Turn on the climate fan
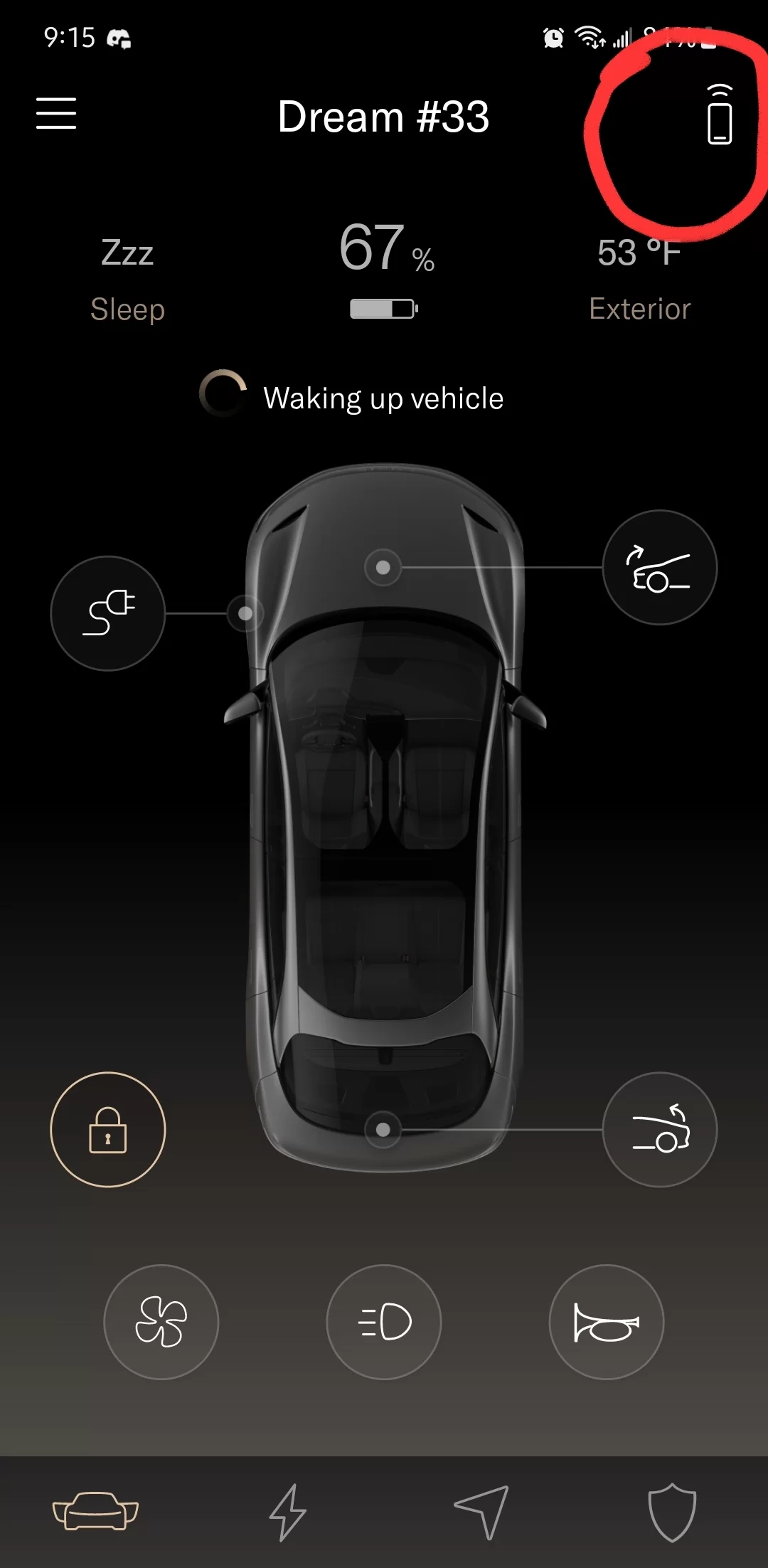This screenshot has width=768, height=1568. (161, 1322)
